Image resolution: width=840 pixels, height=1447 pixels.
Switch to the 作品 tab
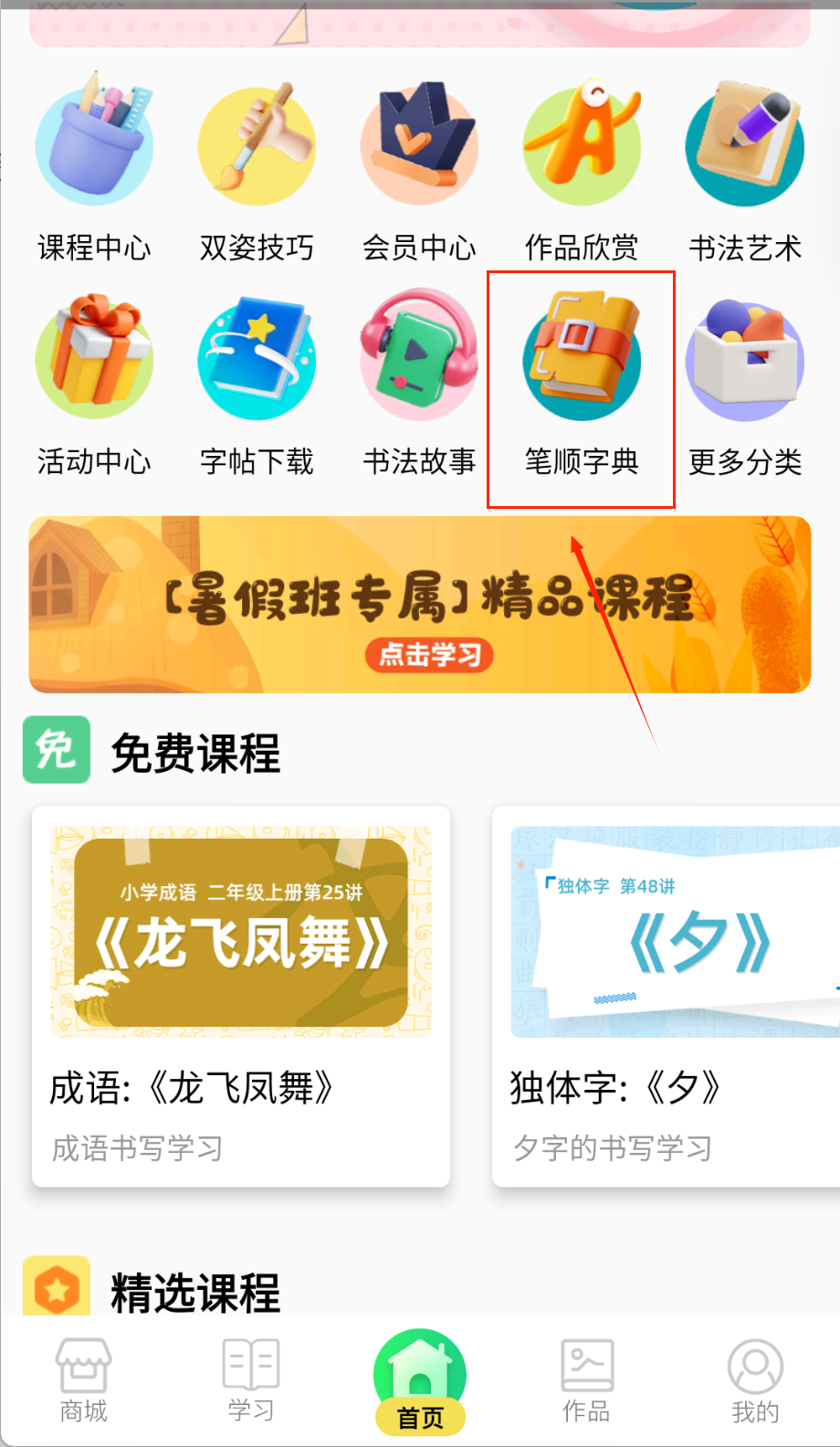click(586, 1379)
